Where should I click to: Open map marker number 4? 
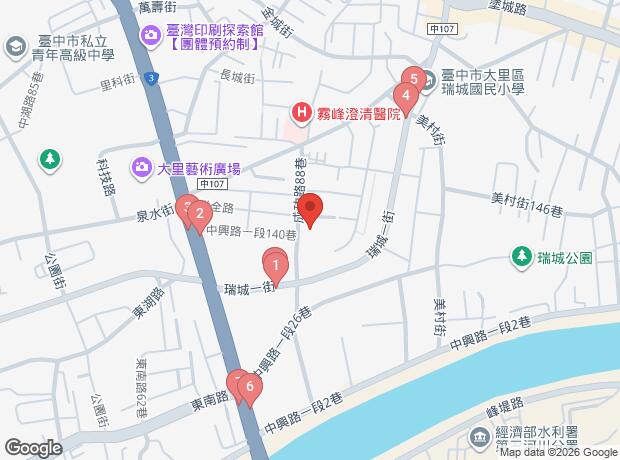coord(405,97)
